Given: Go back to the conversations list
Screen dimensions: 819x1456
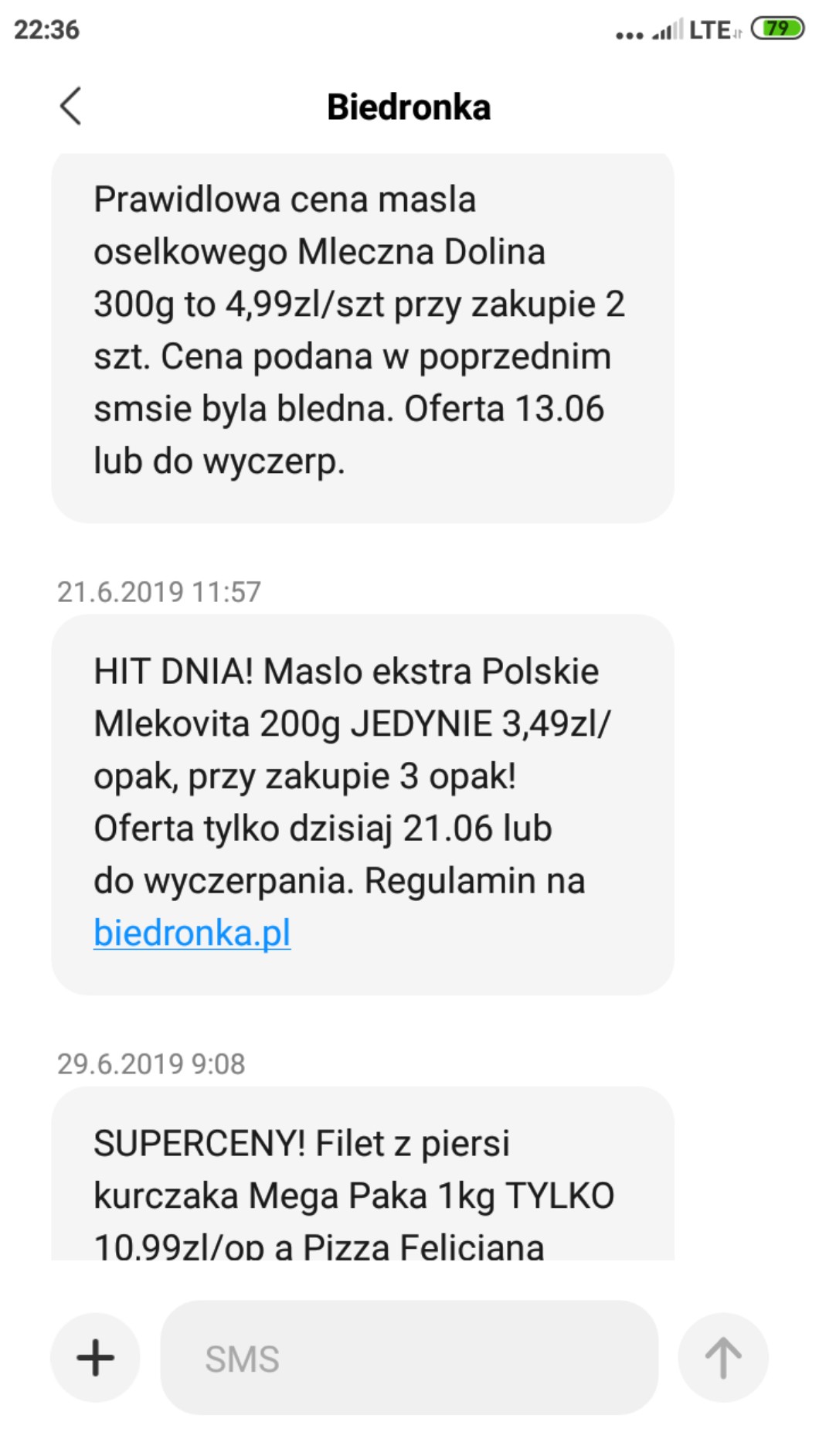Looking at the screenshot, I should click(71, 107).
